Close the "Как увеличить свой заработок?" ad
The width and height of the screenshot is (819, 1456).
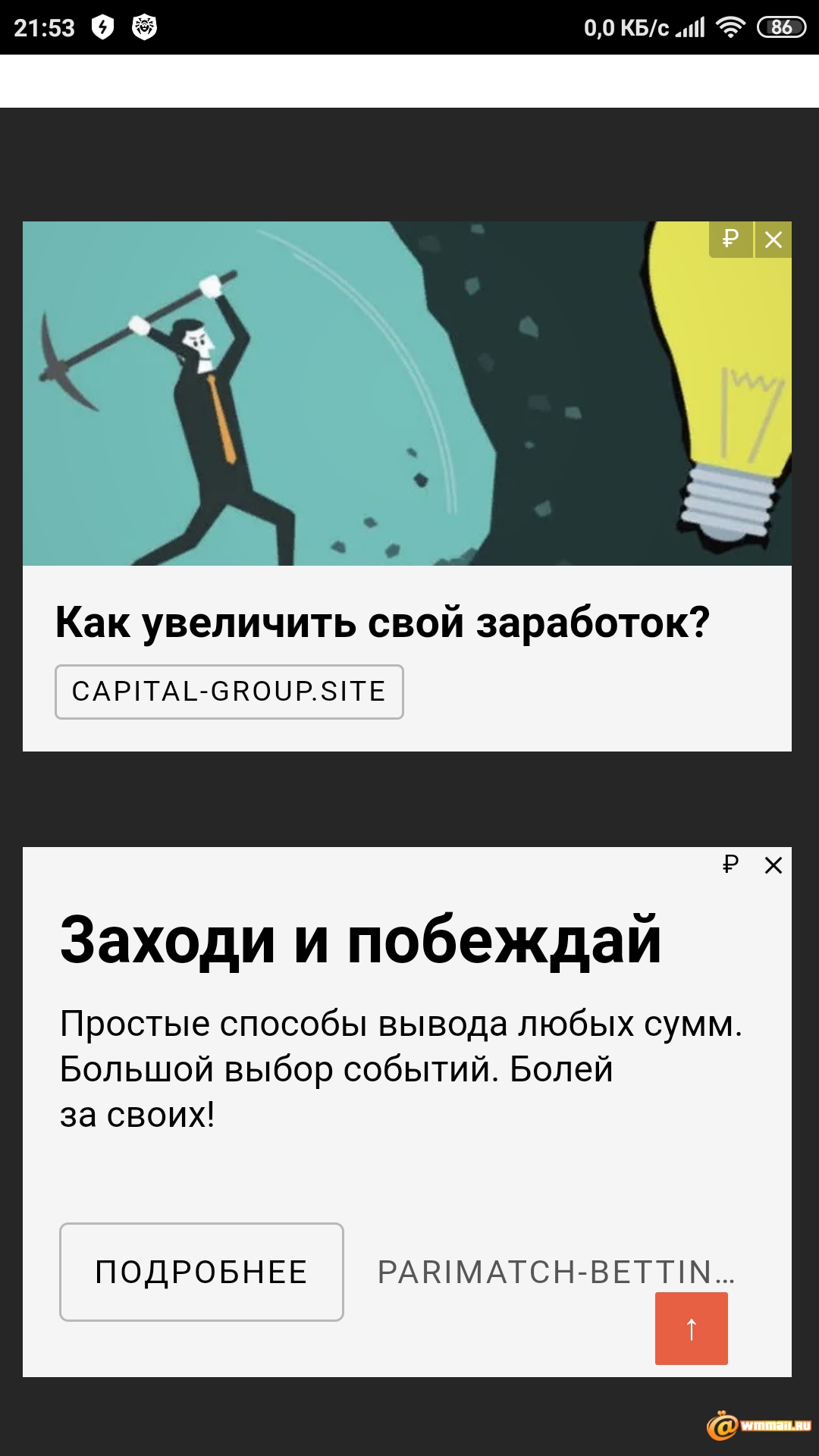[773, 240]
